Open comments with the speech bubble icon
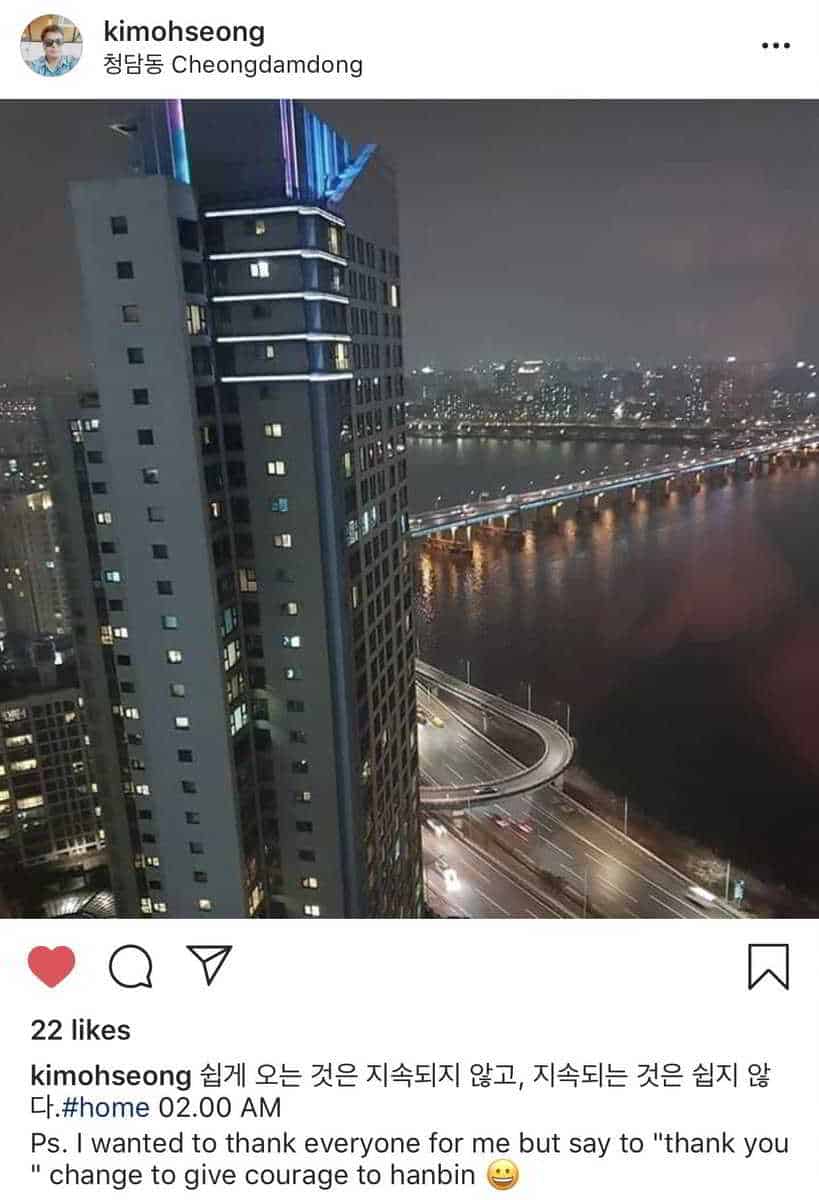Screen dimensions: 819x1200 click(130, 966)
